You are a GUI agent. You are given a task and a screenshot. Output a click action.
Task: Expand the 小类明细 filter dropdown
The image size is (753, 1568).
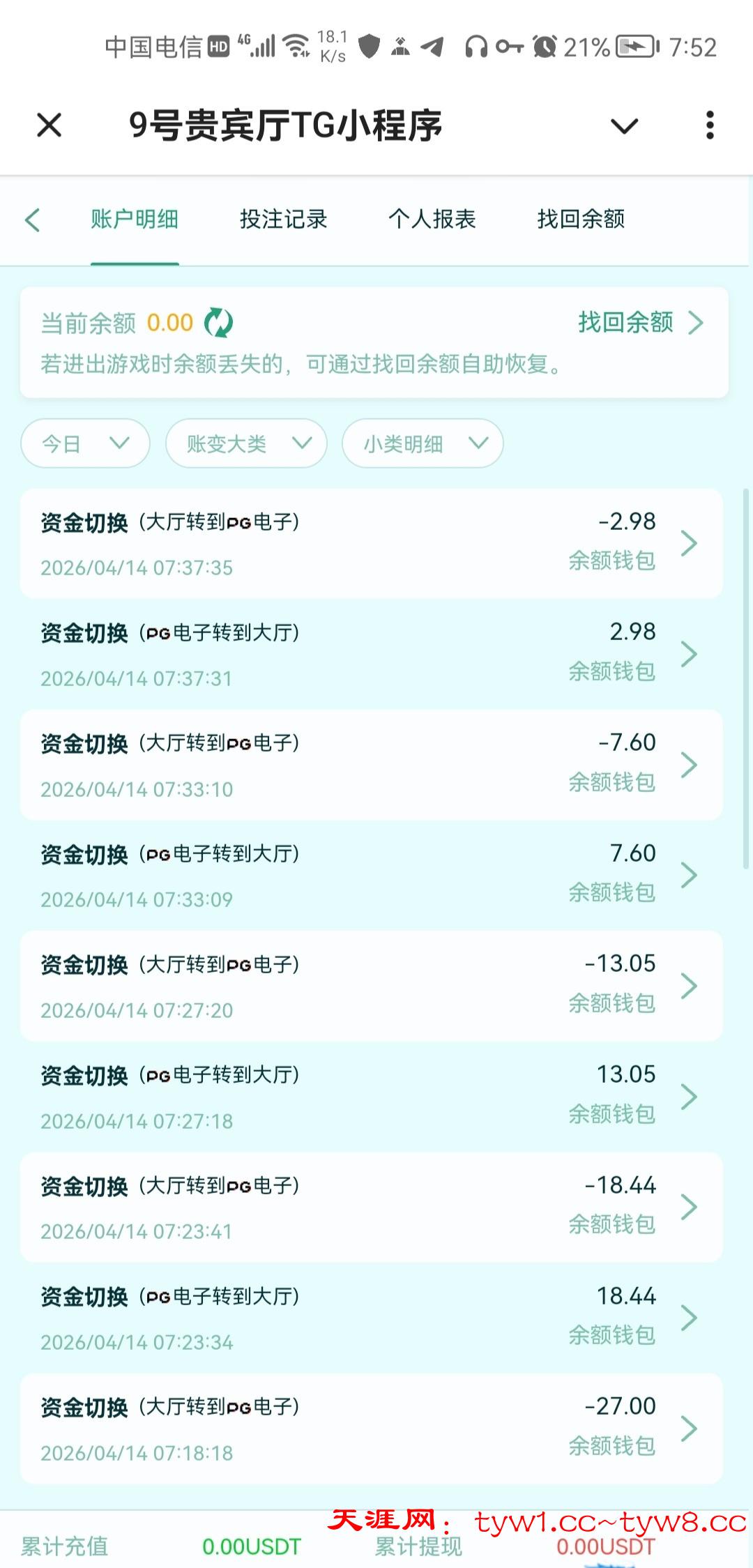tap(423, 443)
